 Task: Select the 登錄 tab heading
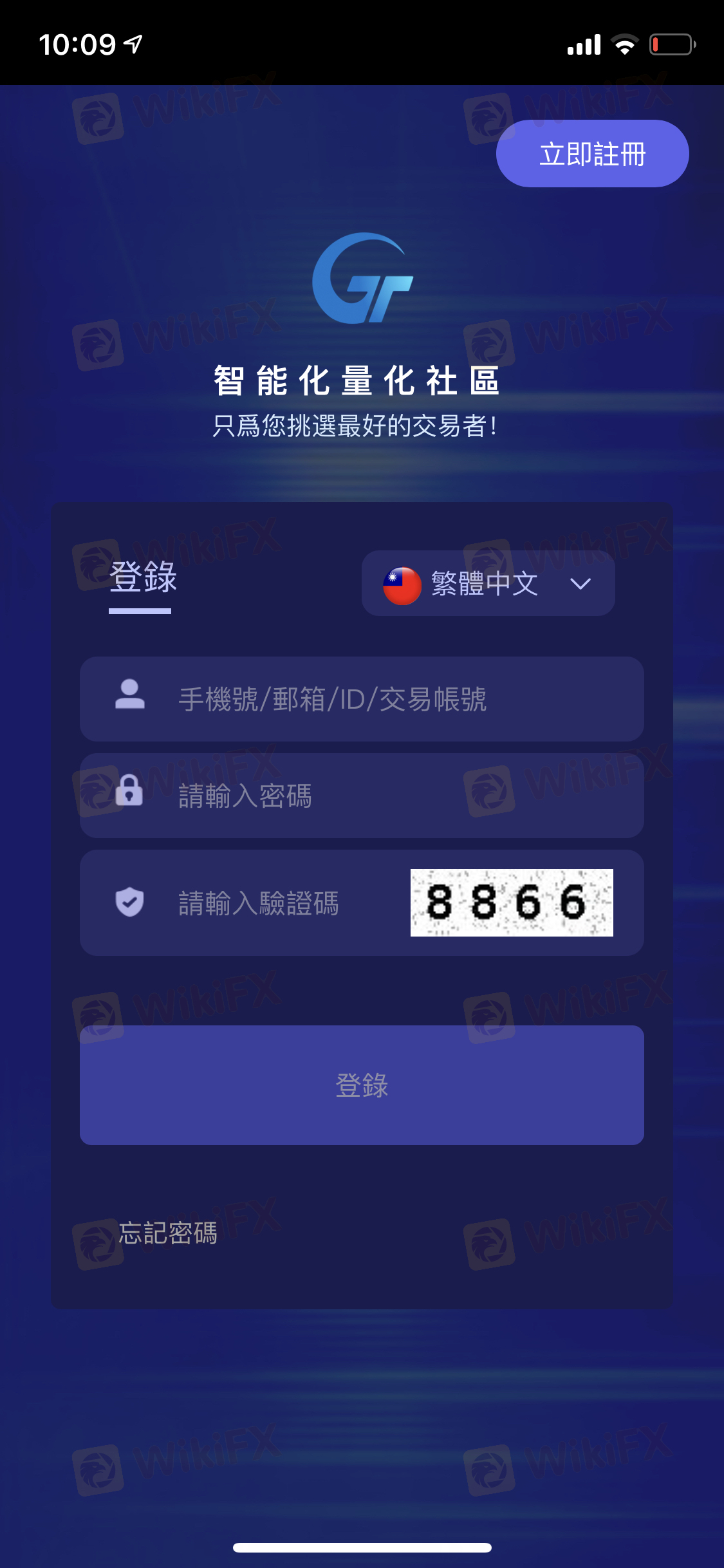point(143,577)
